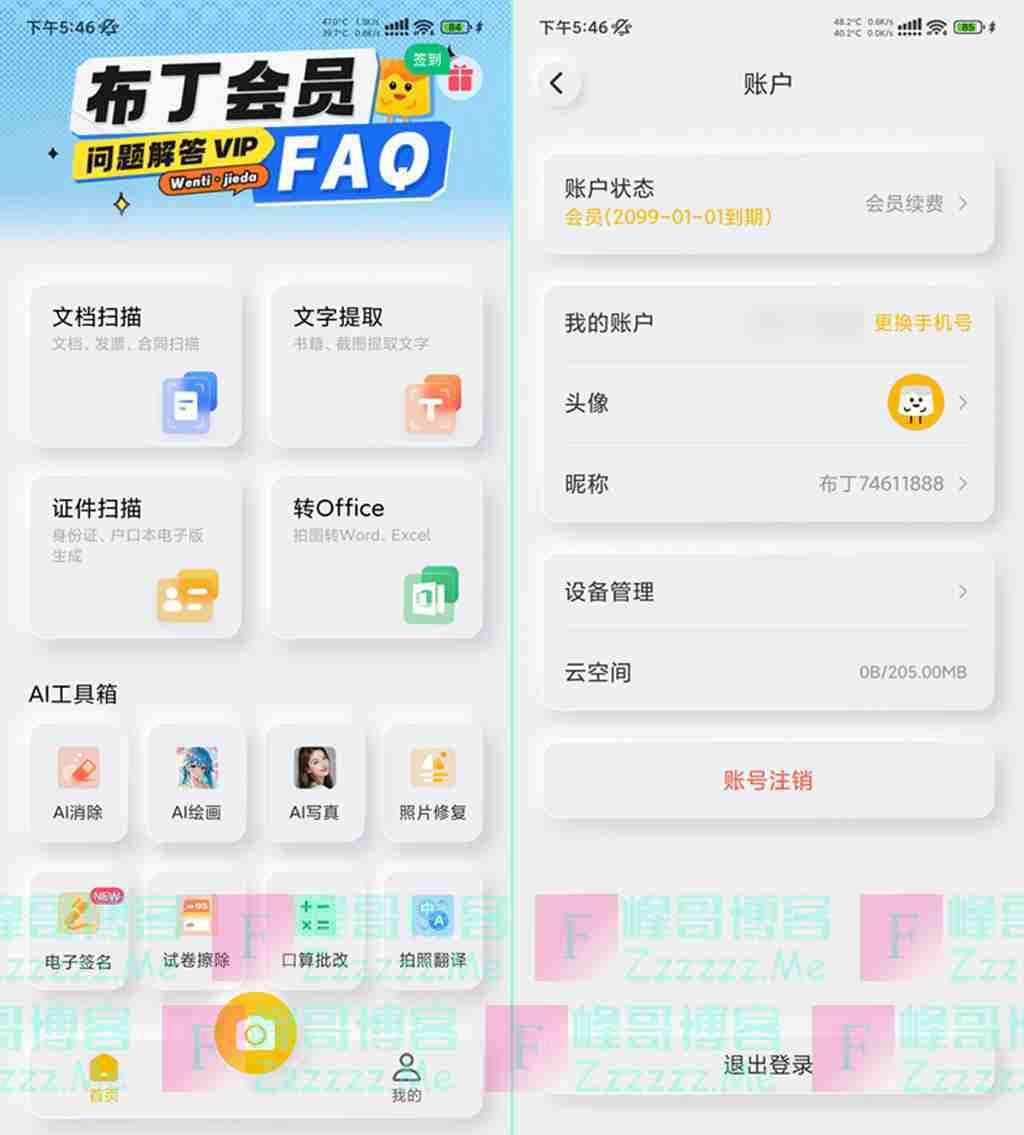1024x1135 pixels.
Task: Edit the 昵称 nickname row
Action: coord(767,484)
